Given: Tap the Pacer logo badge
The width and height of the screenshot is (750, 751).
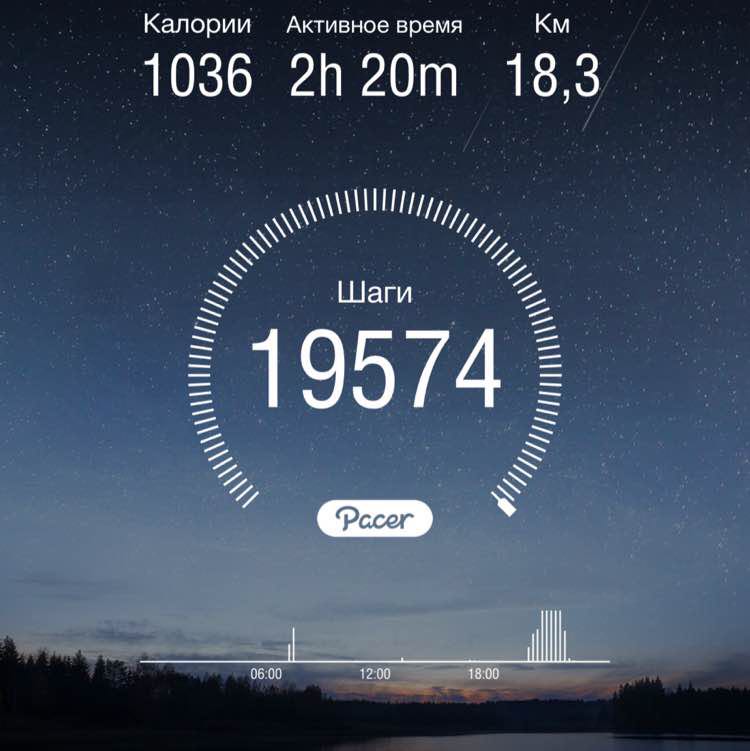Looking at the screenshot, I should click(375, 517).
